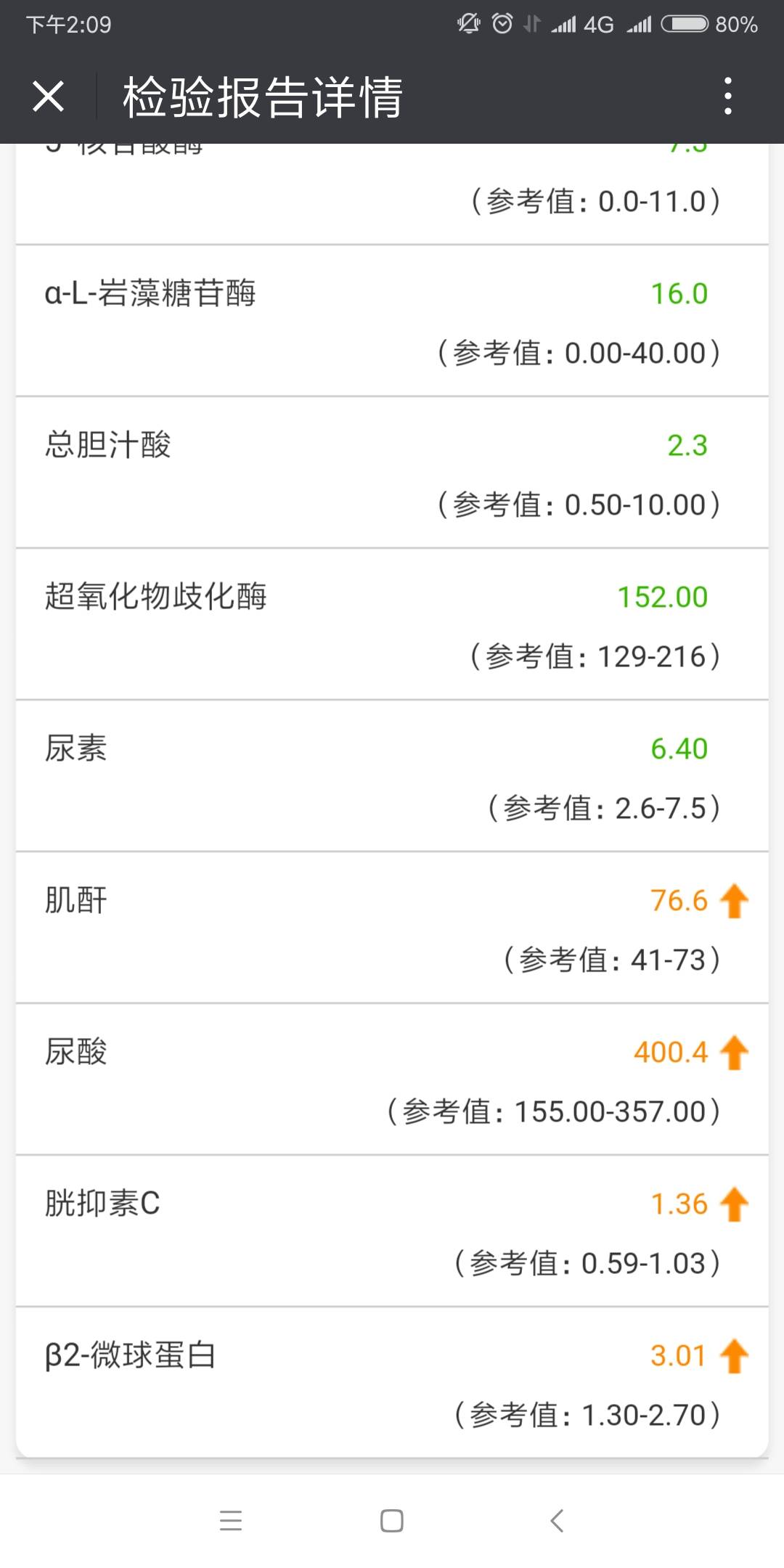The height and width of the screenshot is (1568, 784).
Task: Tap the battery indicator in status bar
Action: tap(683, 23)
